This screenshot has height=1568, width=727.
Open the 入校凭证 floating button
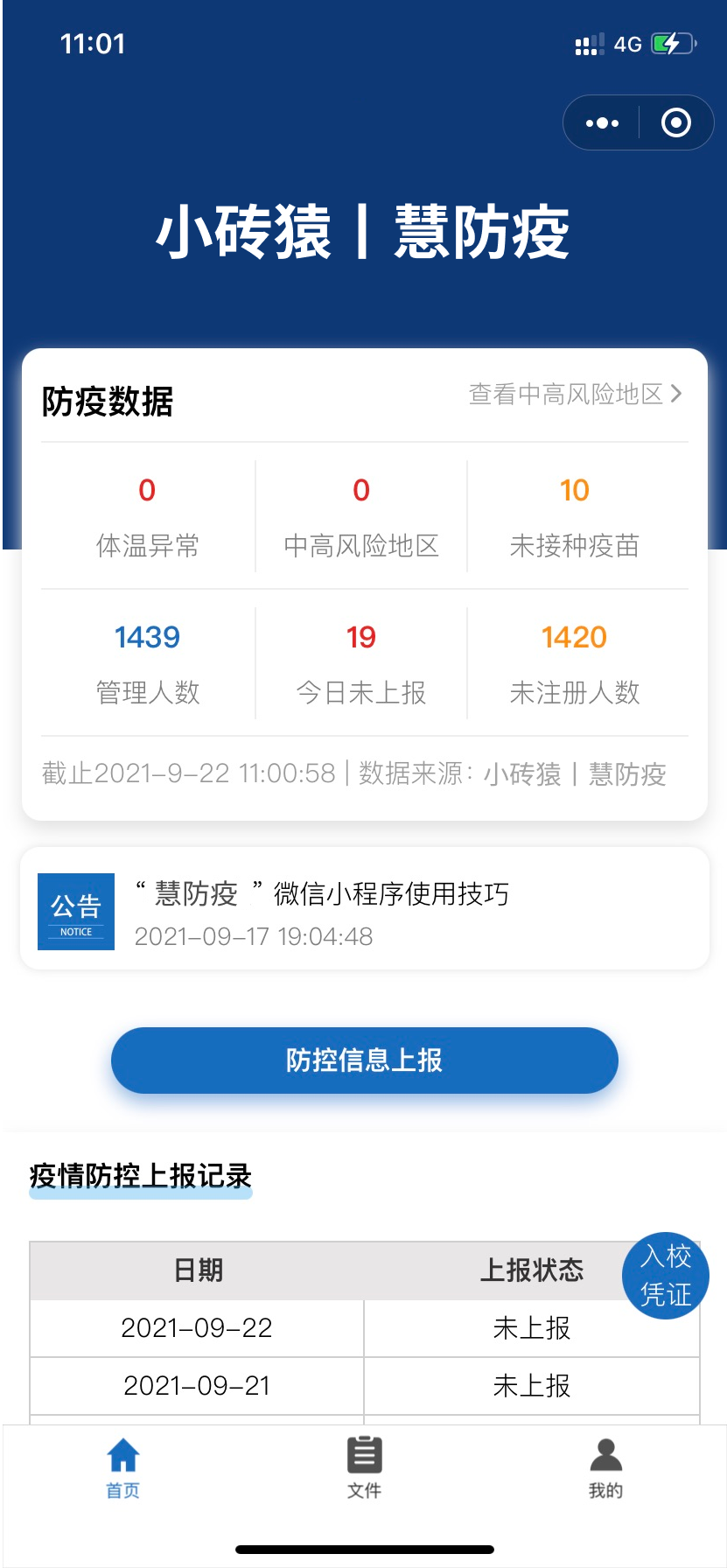[665, 1275]
